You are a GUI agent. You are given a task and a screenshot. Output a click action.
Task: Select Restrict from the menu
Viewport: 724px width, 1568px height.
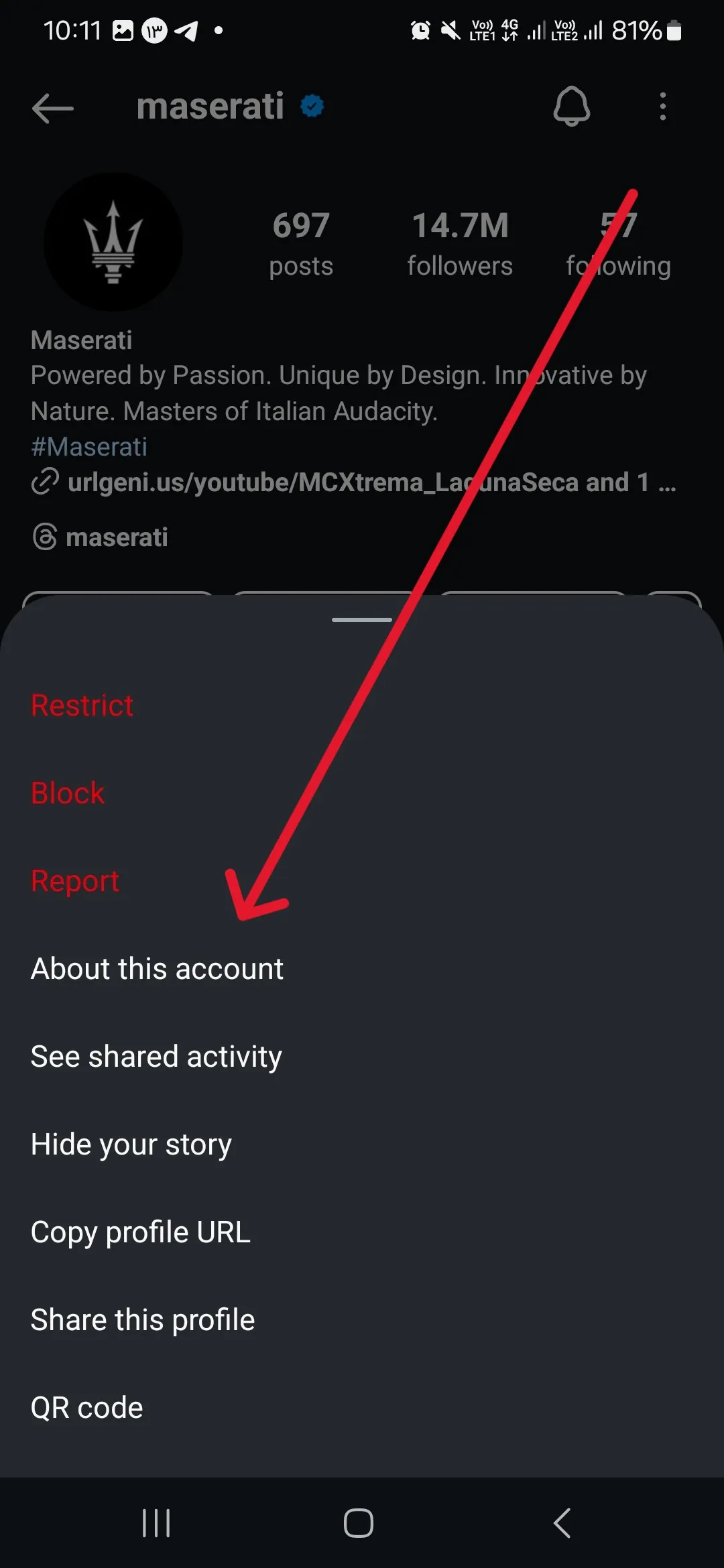(82, 706)
